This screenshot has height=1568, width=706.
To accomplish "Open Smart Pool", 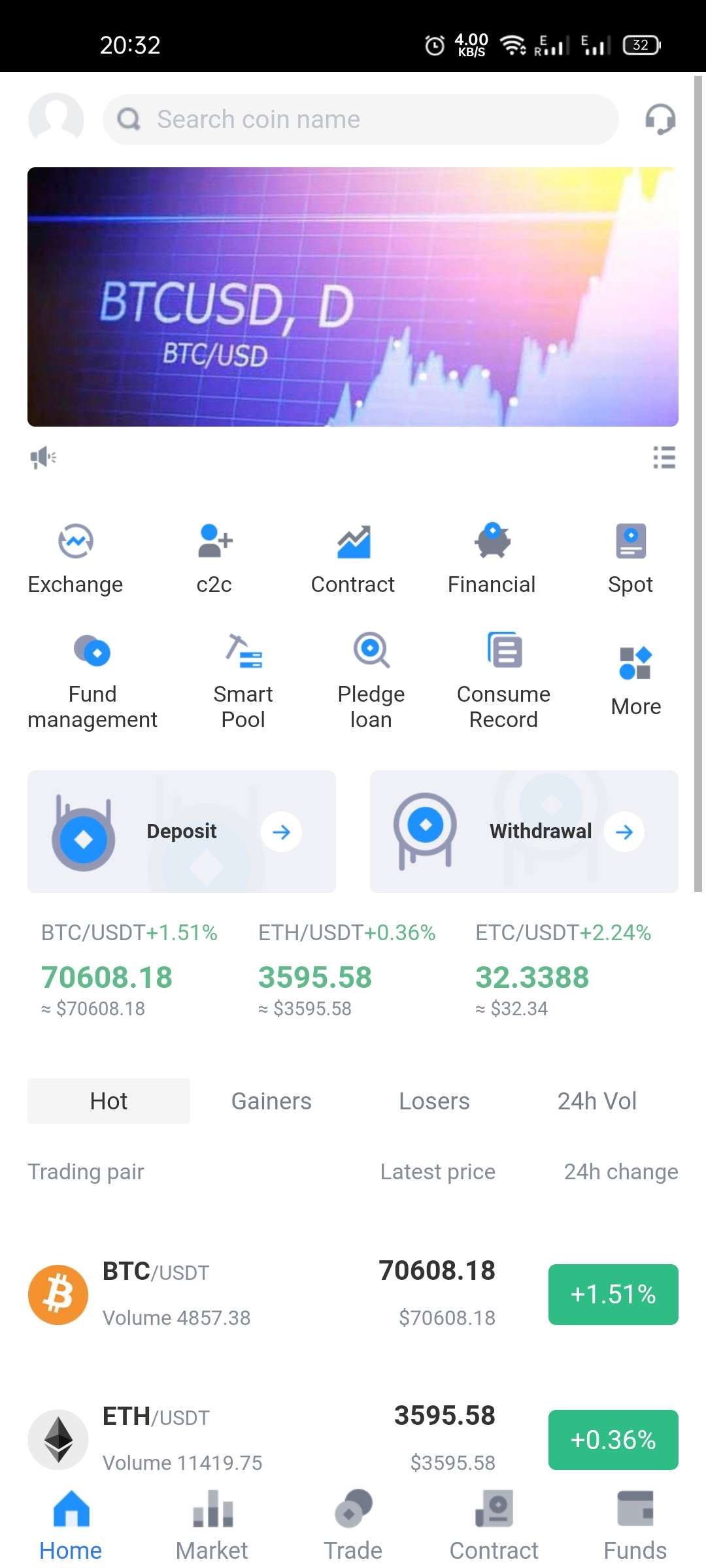I will click(243, 679).
